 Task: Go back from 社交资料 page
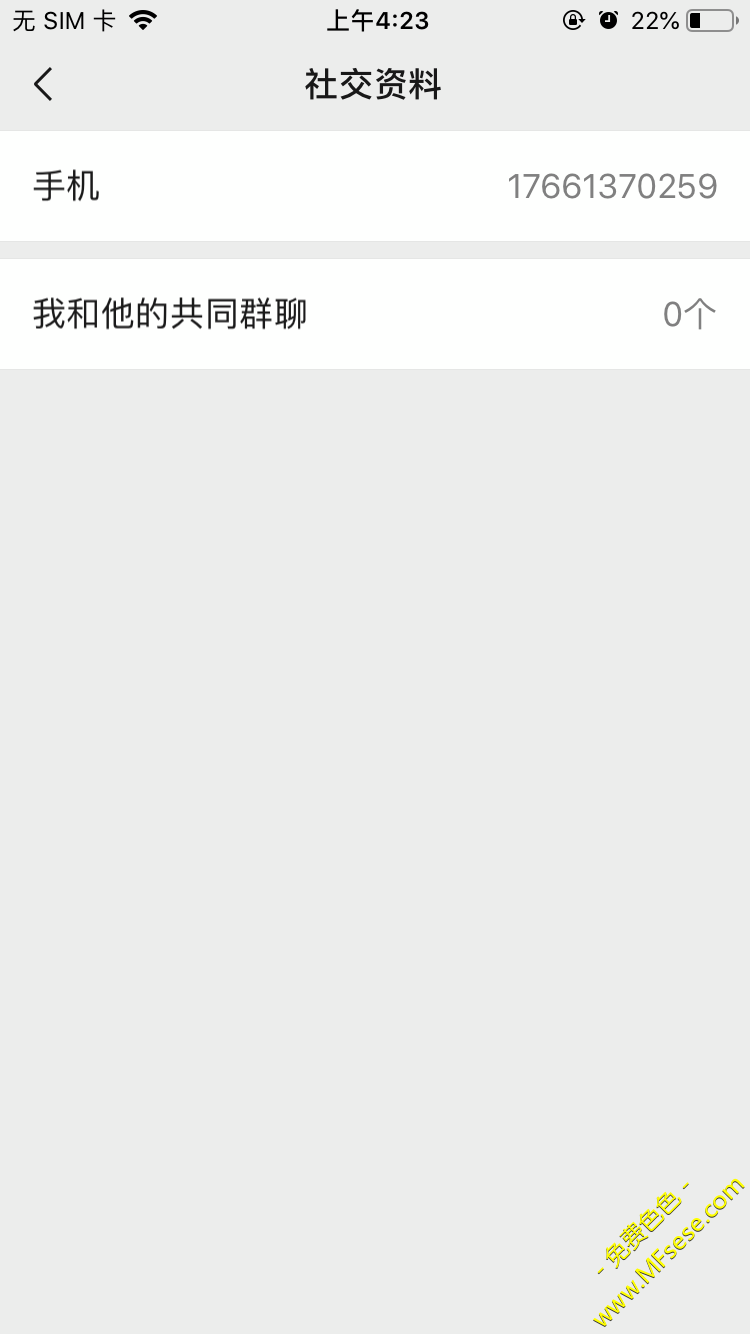[x=43, y=85]
